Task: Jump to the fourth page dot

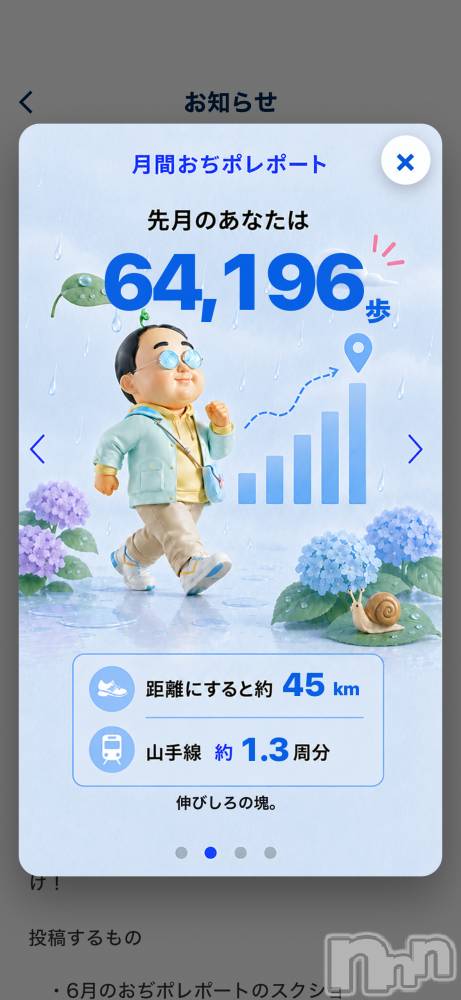Action: pos(270,853)
